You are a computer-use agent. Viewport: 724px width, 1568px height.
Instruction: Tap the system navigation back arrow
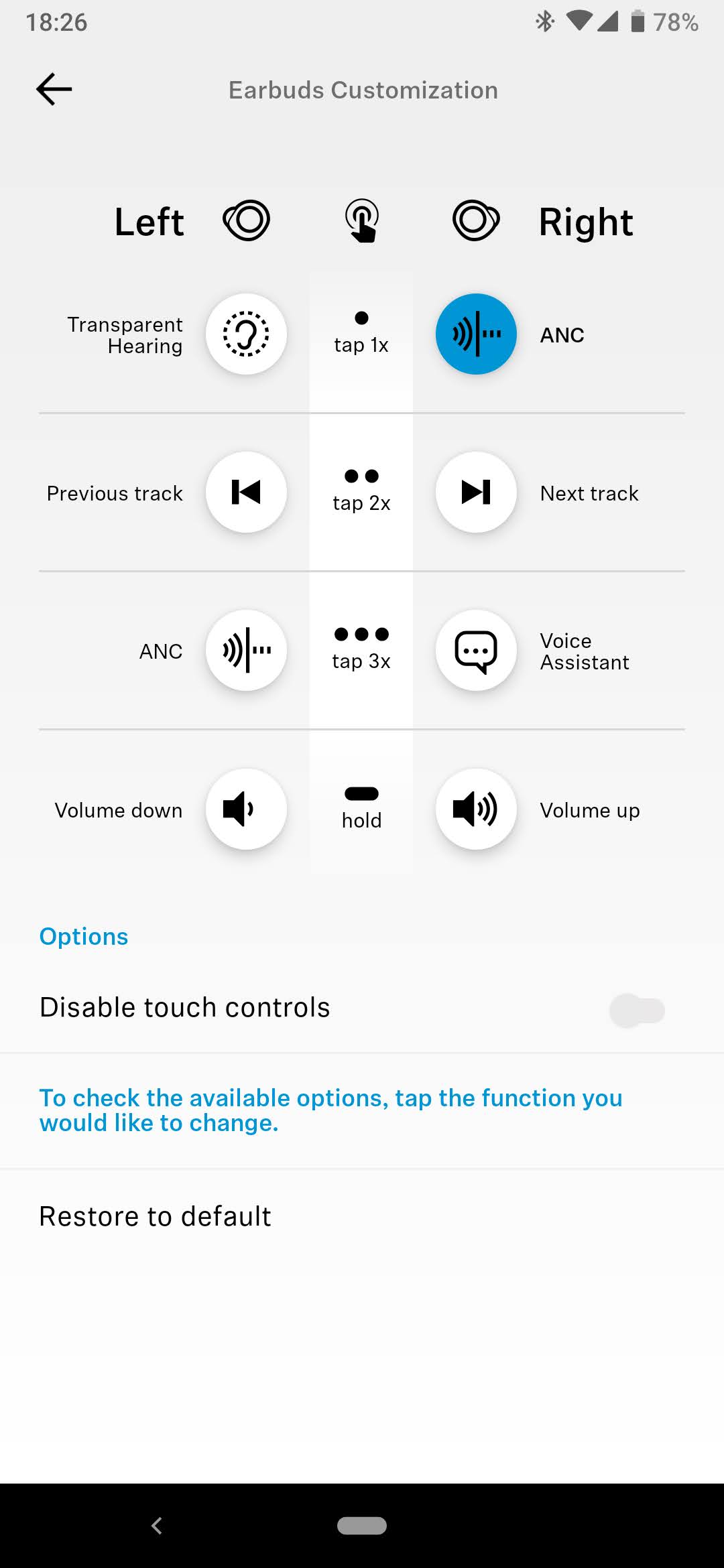click(157, 1526)
